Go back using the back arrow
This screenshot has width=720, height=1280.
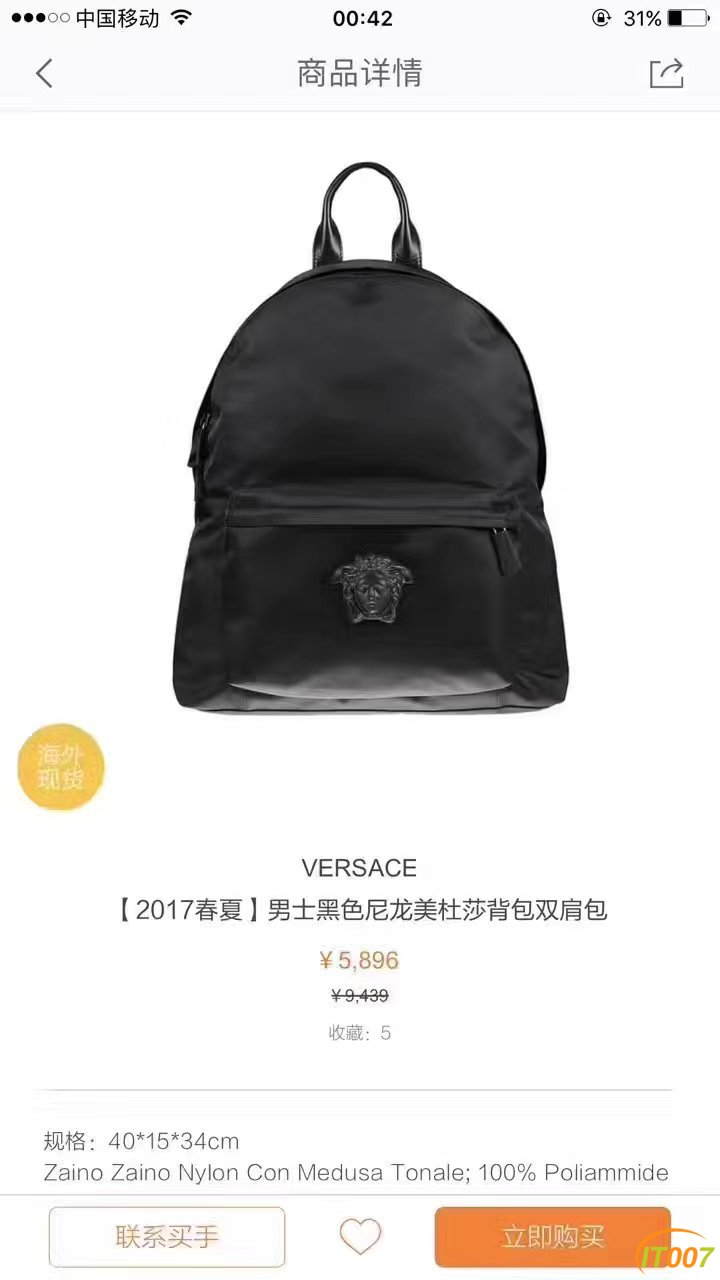tap(44, 73)
